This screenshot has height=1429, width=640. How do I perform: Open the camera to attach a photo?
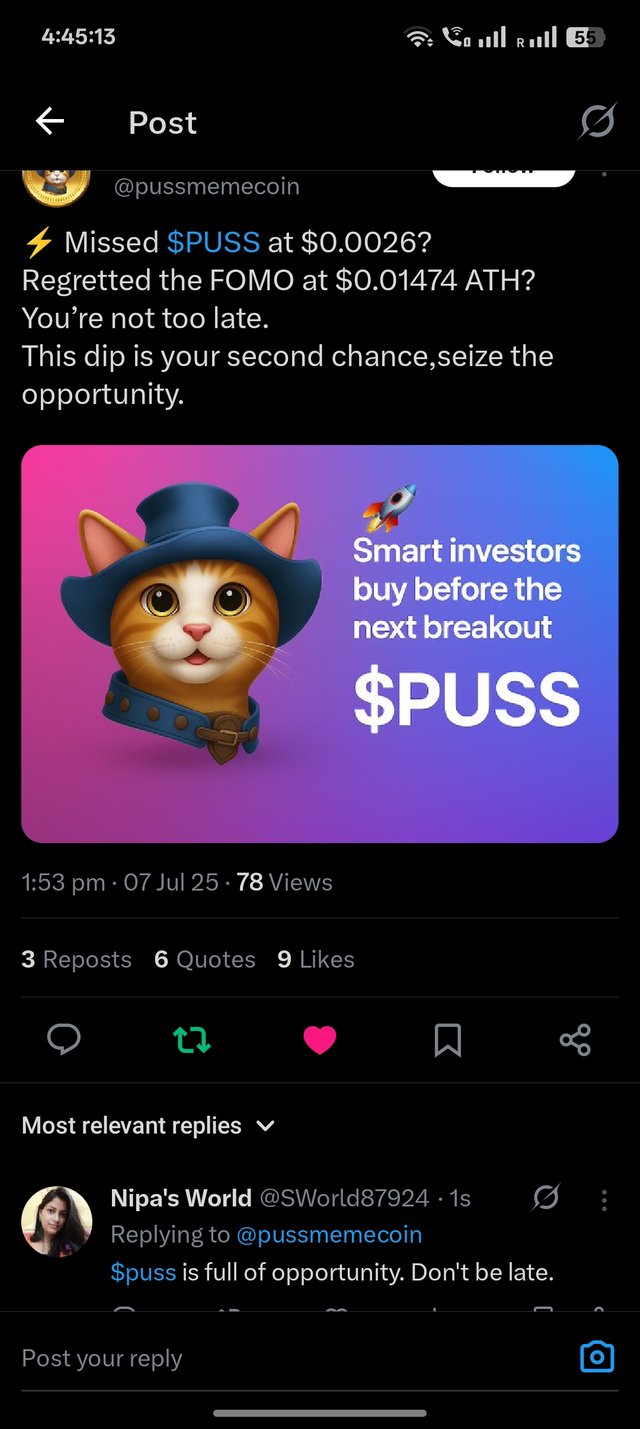coord(597,1357)
